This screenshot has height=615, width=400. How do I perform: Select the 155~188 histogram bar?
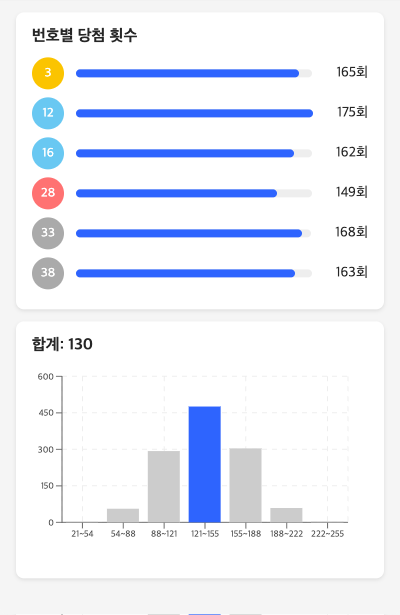tap(245, 485)
